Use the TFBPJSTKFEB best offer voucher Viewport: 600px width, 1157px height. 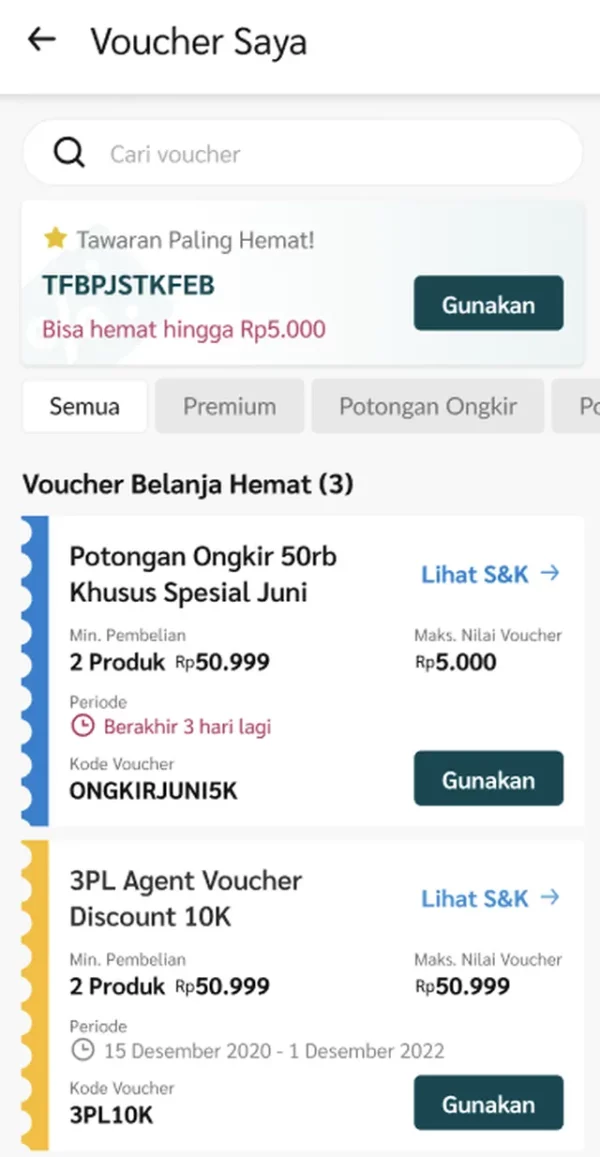coord(488,304)
